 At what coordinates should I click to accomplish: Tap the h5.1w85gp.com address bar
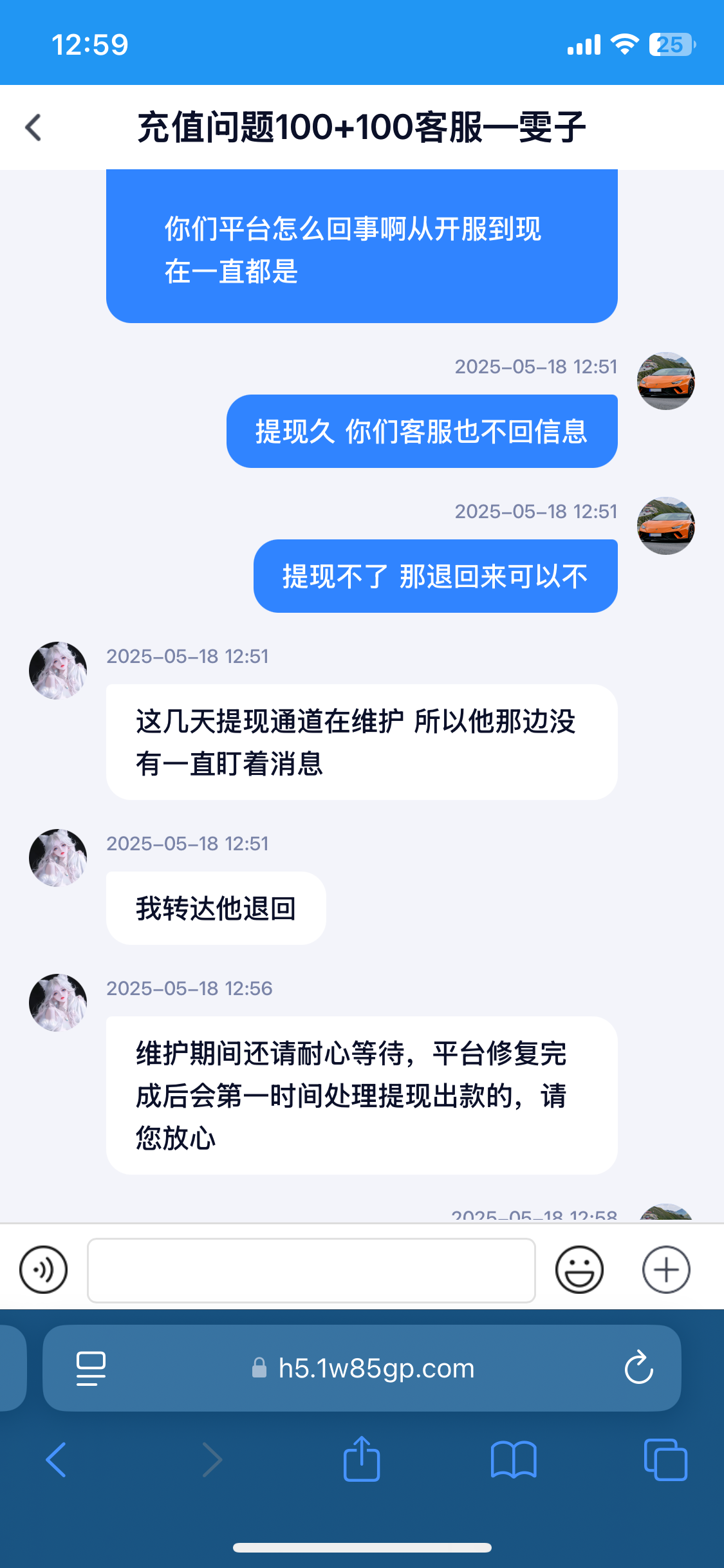click(x=376, y=1368)
